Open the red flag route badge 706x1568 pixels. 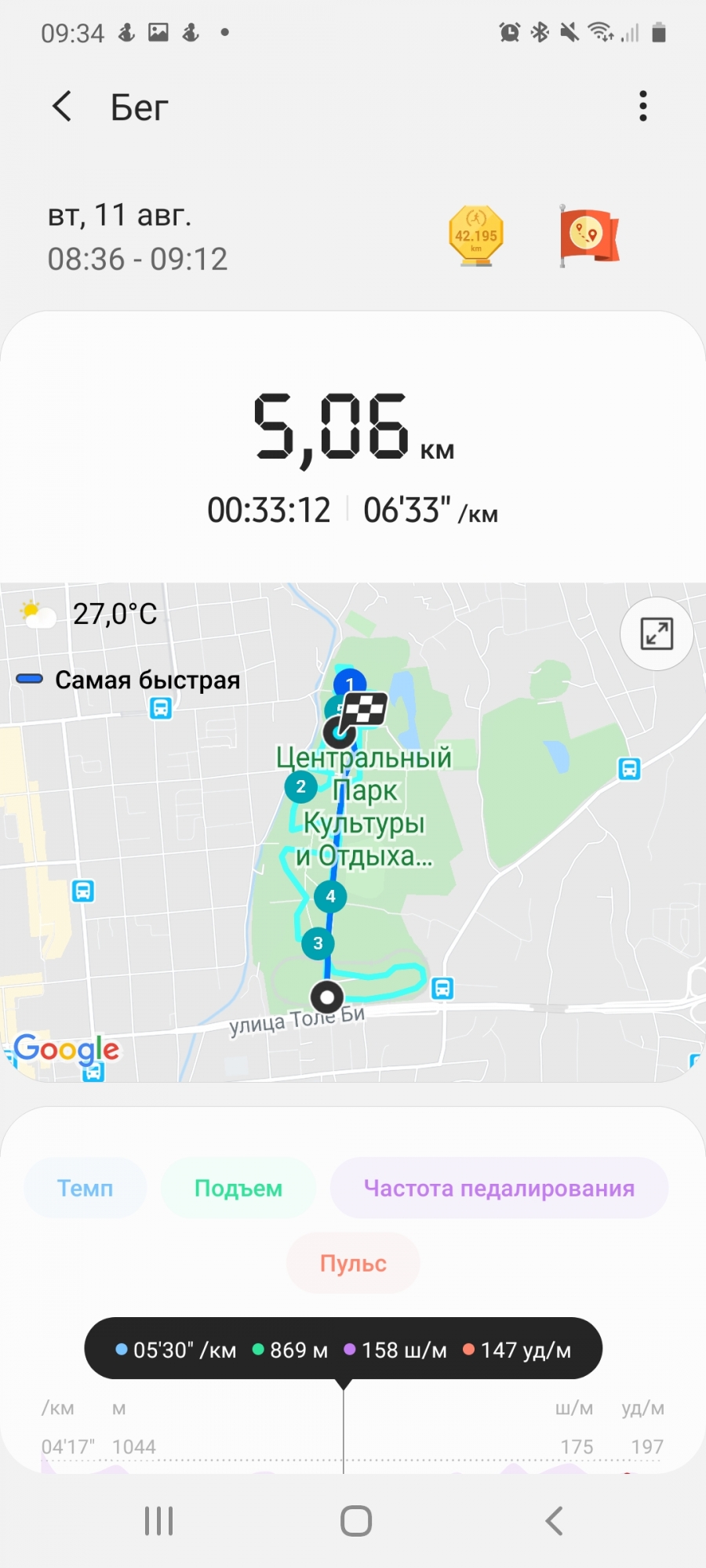point(589,236)
